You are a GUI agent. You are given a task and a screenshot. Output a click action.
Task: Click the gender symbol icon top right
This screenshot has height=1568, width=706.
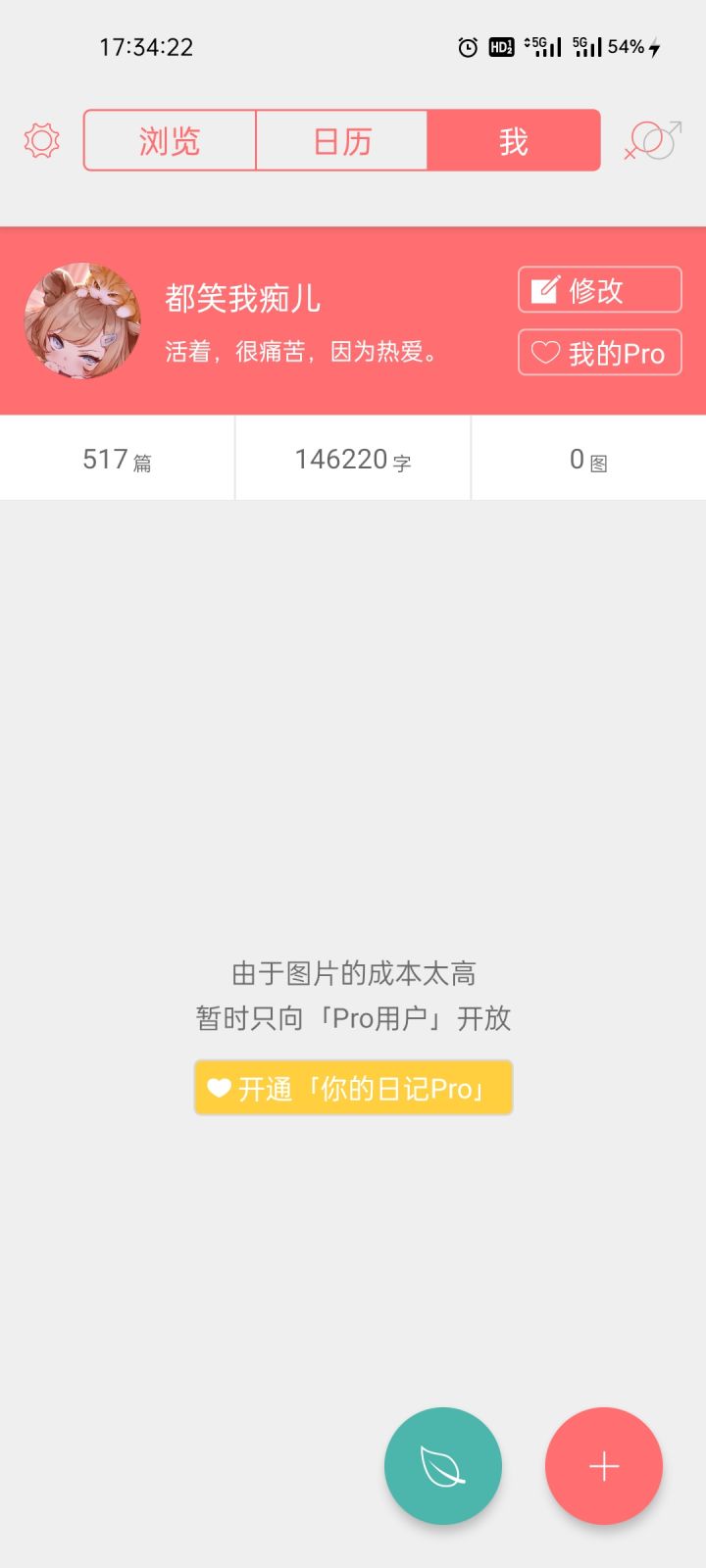(650, 140)
